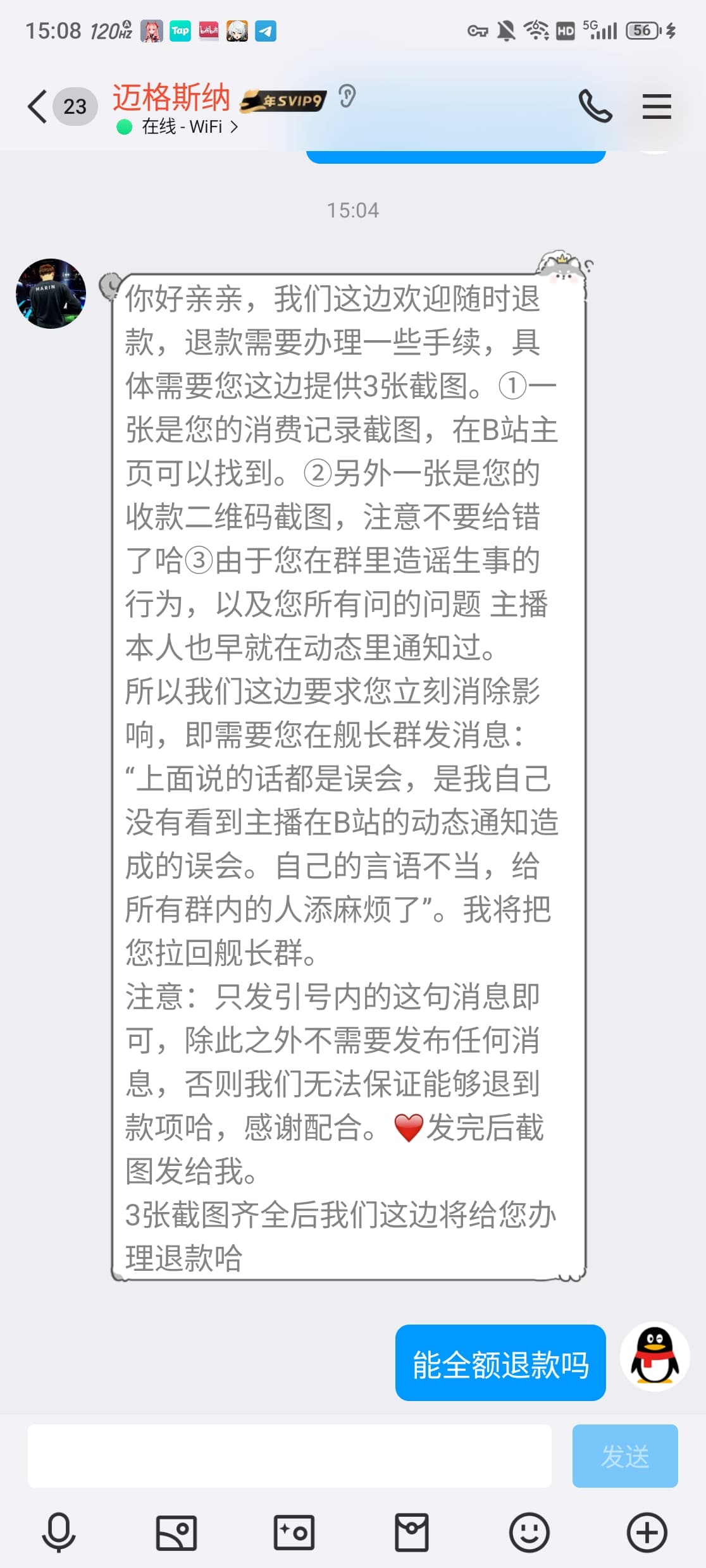The width and height of the screenshot is (706, 1568).
Task: Open 迈格斯纳's profile avatar
Action: coord(51,293)
